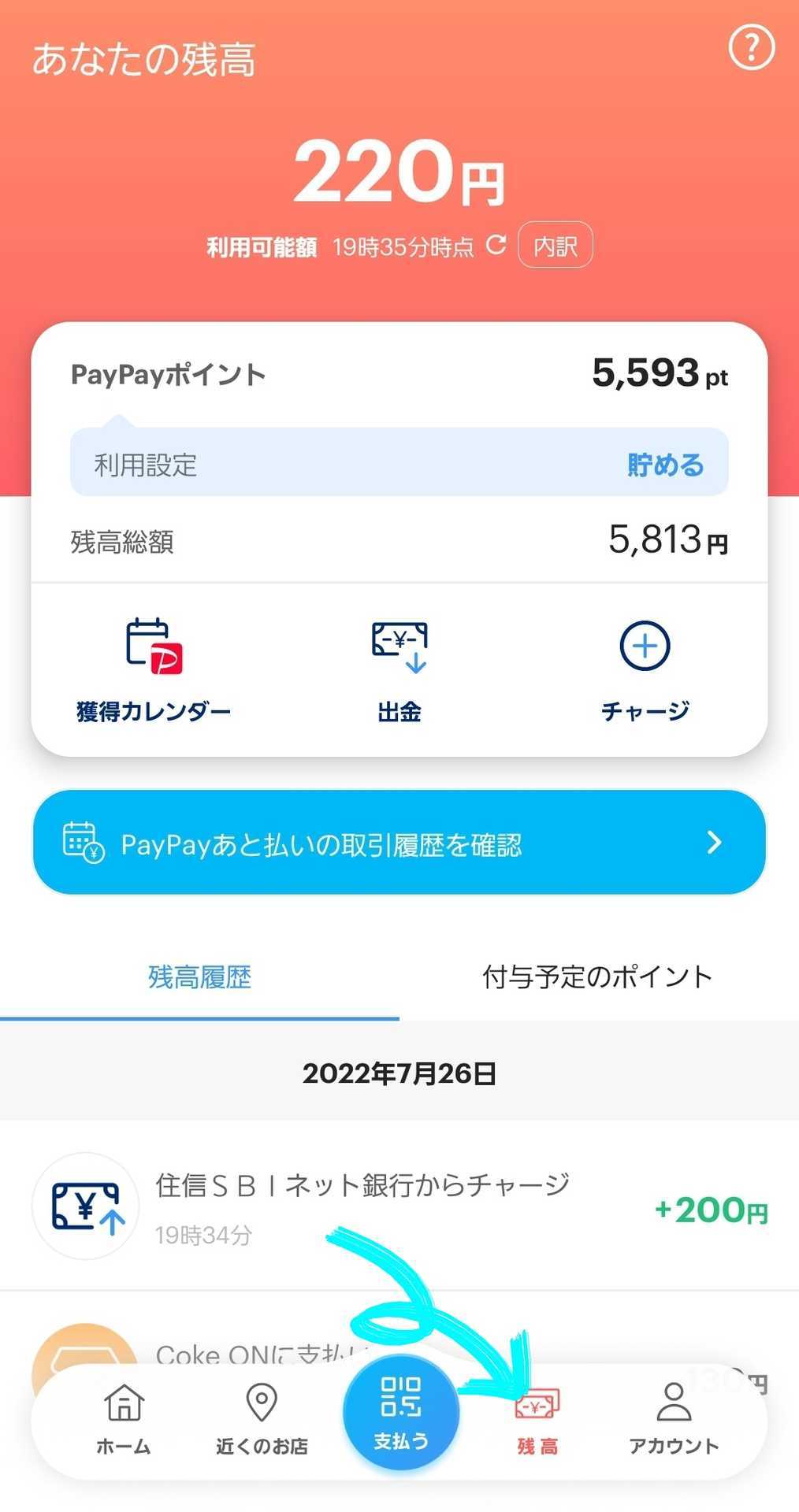Switch to the 残高履歴 tab

click(199, 977)
